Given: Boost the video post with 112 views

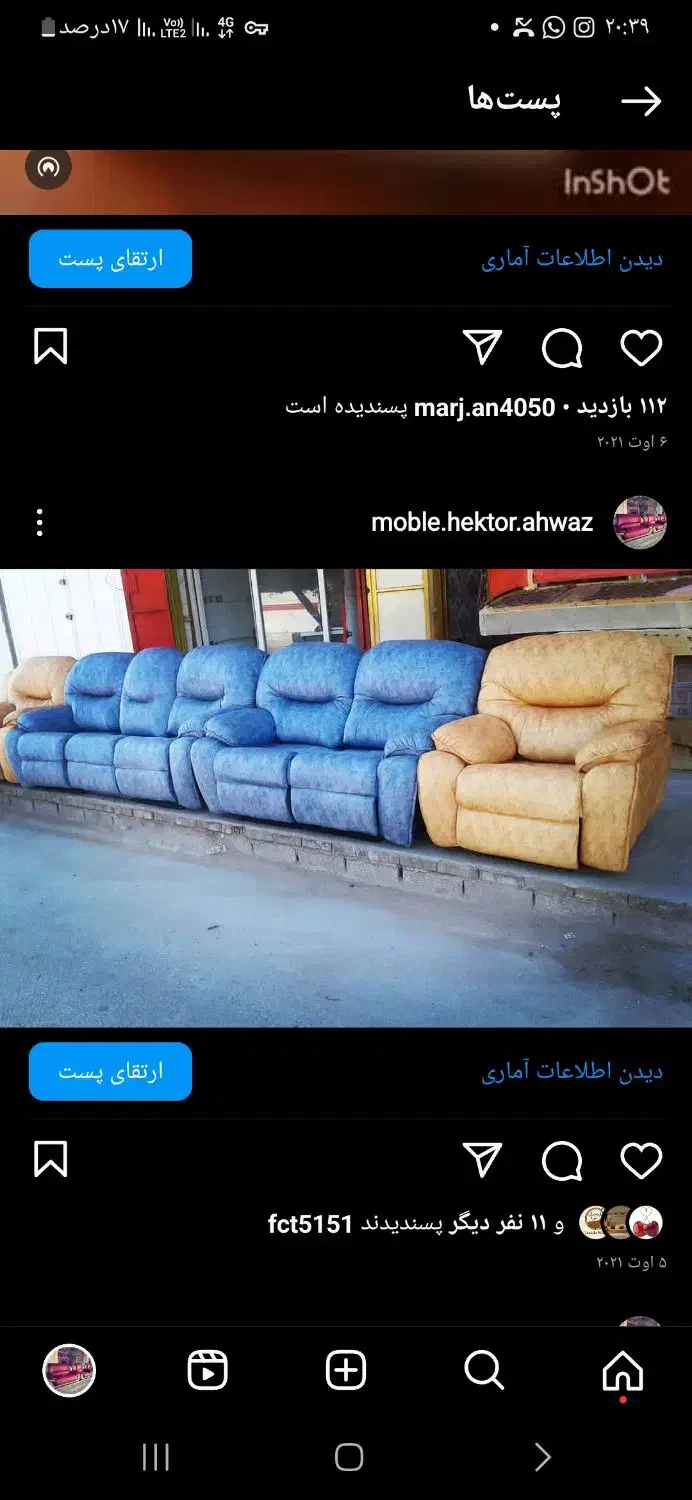Looking at the screenshot, I should pyautogui.click(x=110, y=259).
